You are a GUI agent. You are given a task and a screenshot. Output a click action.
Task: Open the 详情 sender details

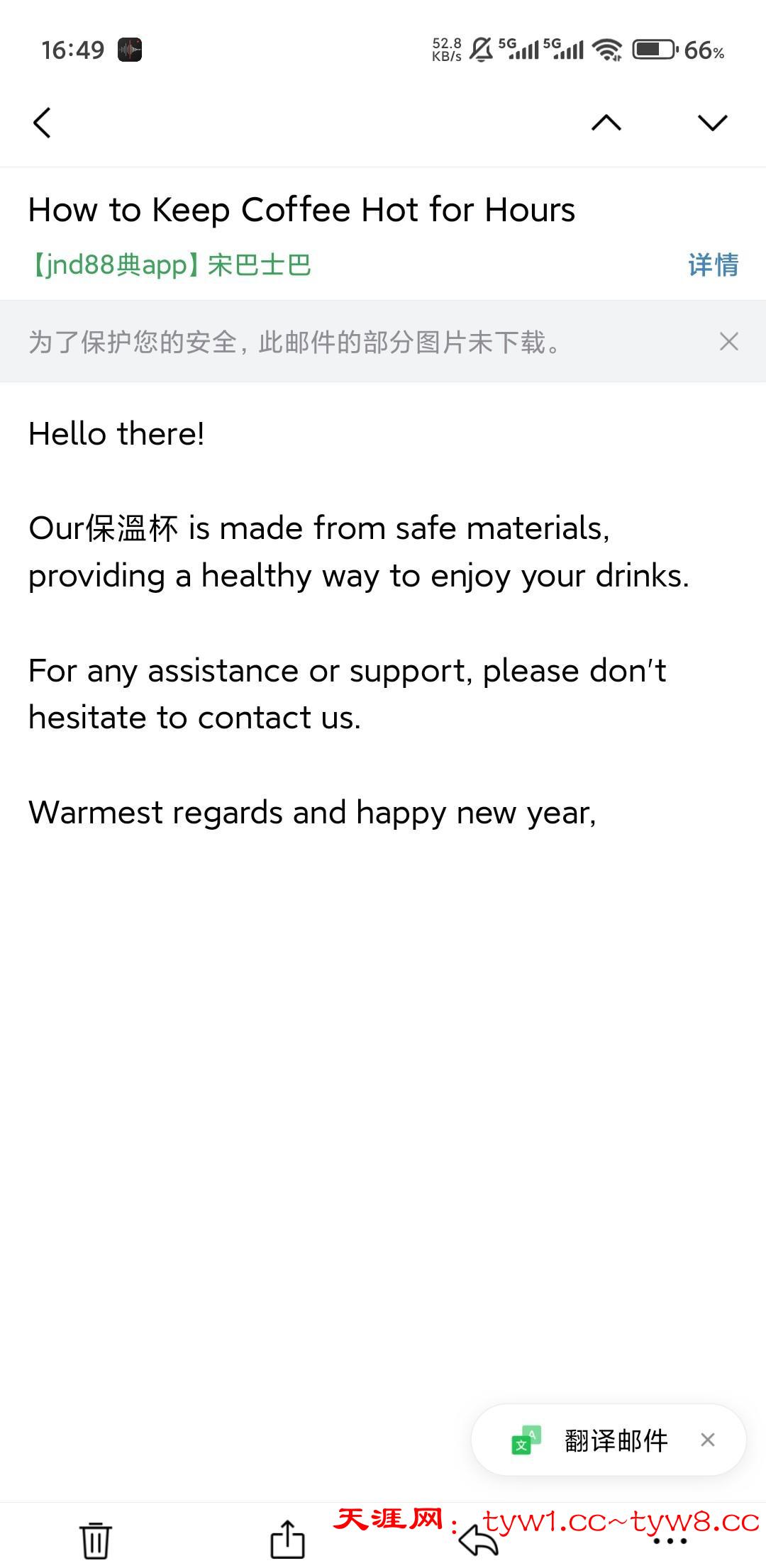pyautogui.click(x=713, y=265)
